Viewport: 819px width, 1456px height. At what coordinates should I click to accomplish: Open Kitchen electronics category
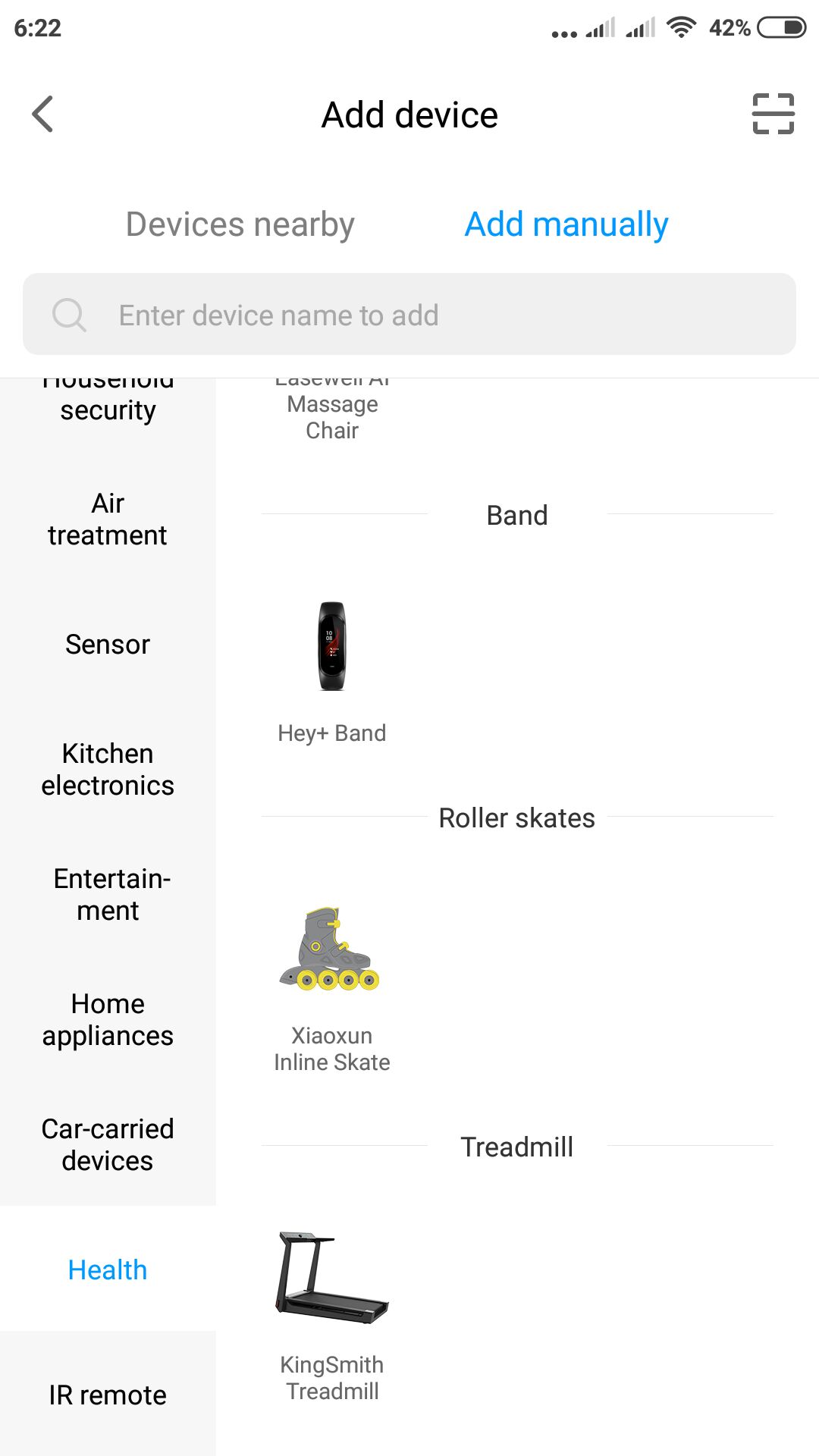click(x=108, y=770)
